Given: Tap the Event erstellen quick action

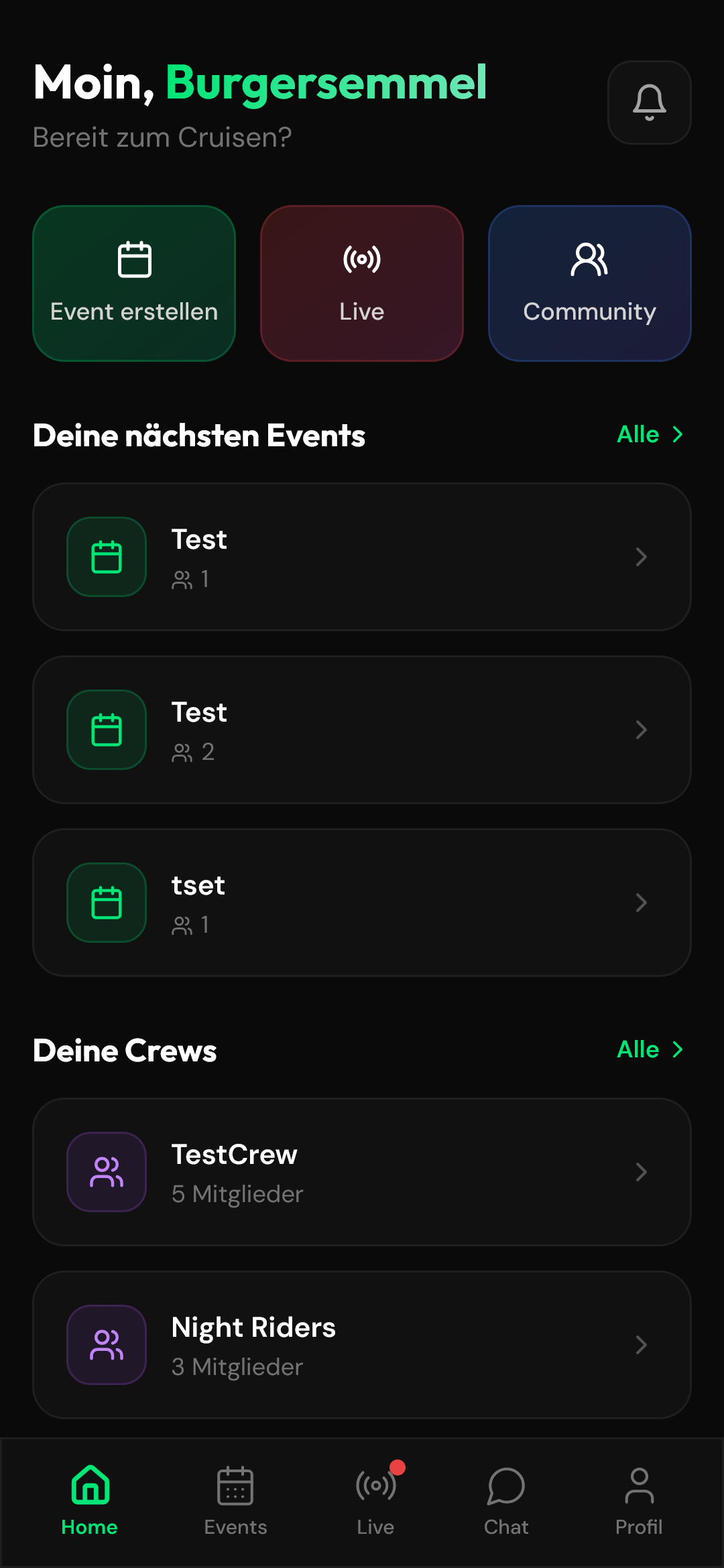Looking at the screenshot, I should 134,283.
